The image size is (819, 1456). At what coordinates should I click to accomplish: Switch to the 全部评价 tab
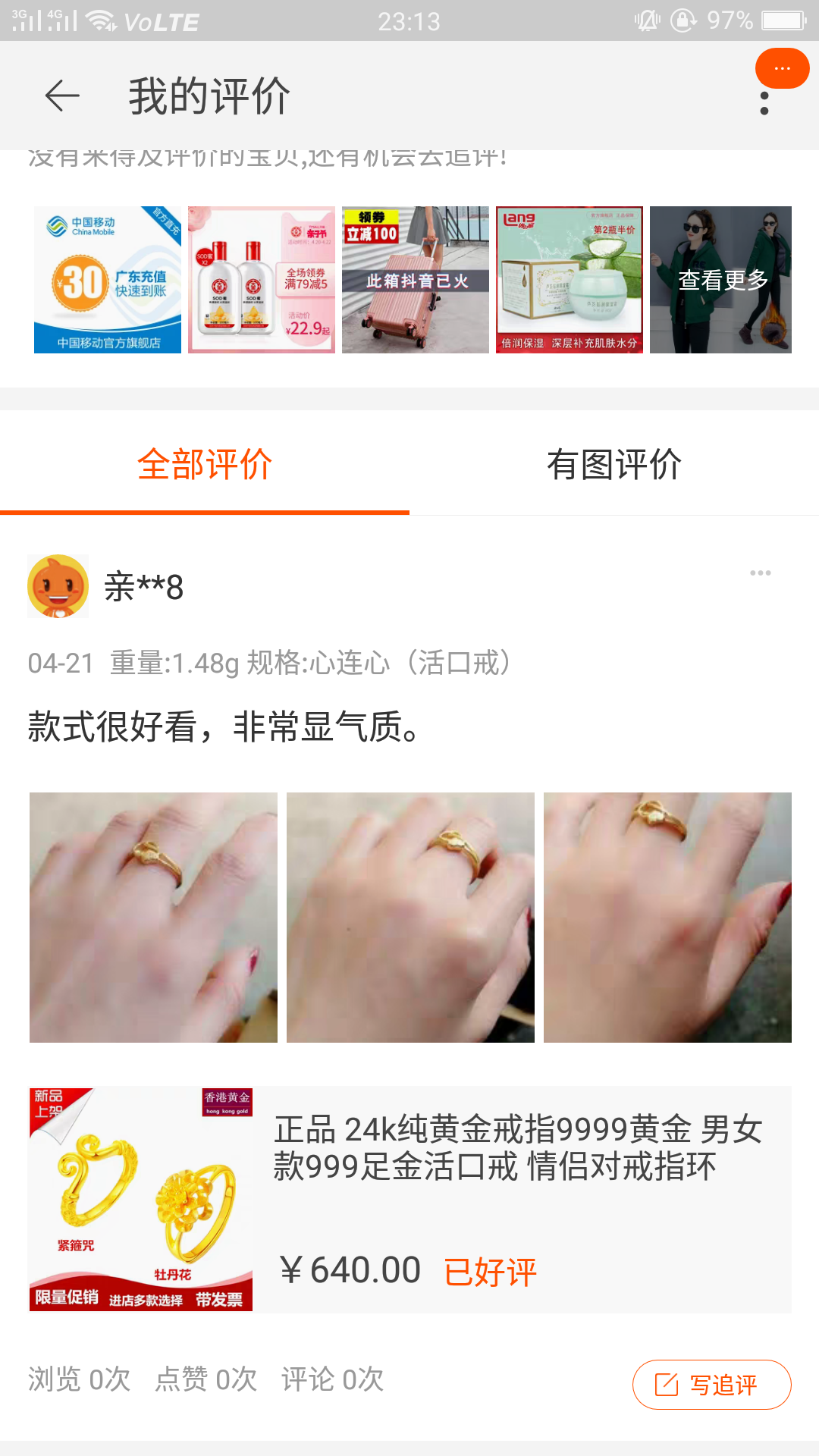(205, 464)
